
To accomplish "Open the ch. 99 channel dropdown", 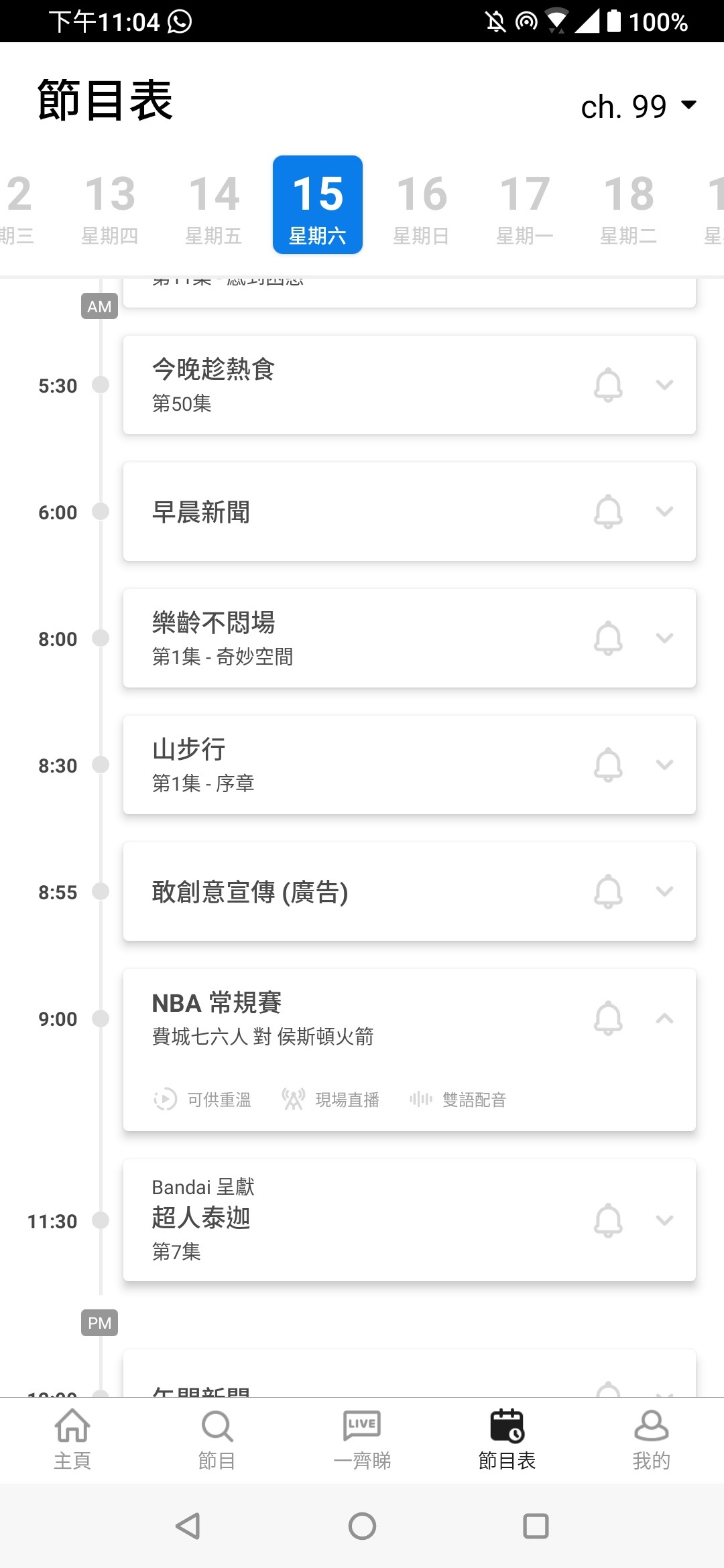I will pyautogui.click(x=638, y=107).
